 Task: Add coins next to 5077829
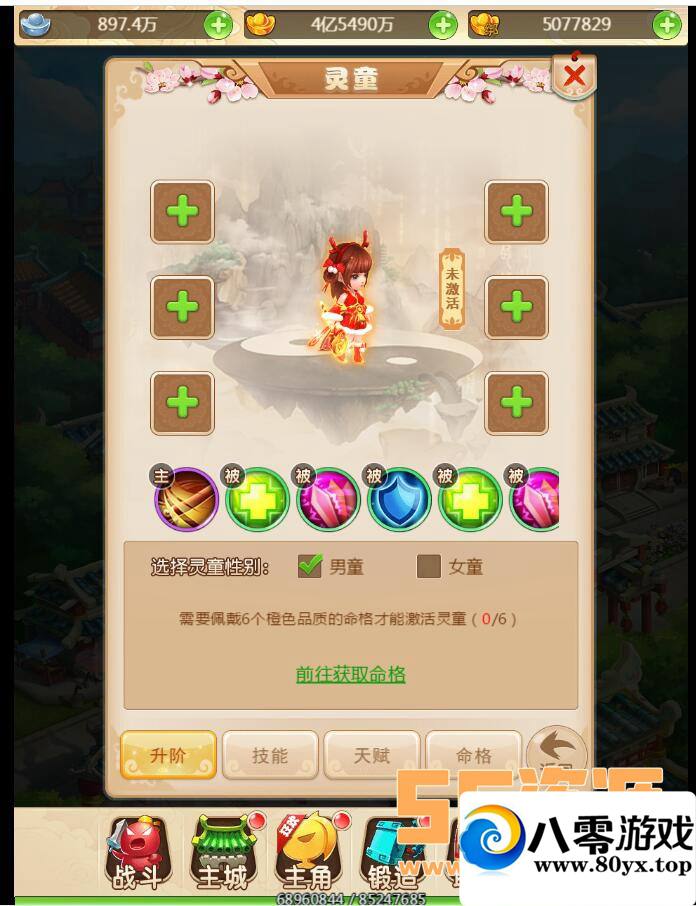point(667,25)
